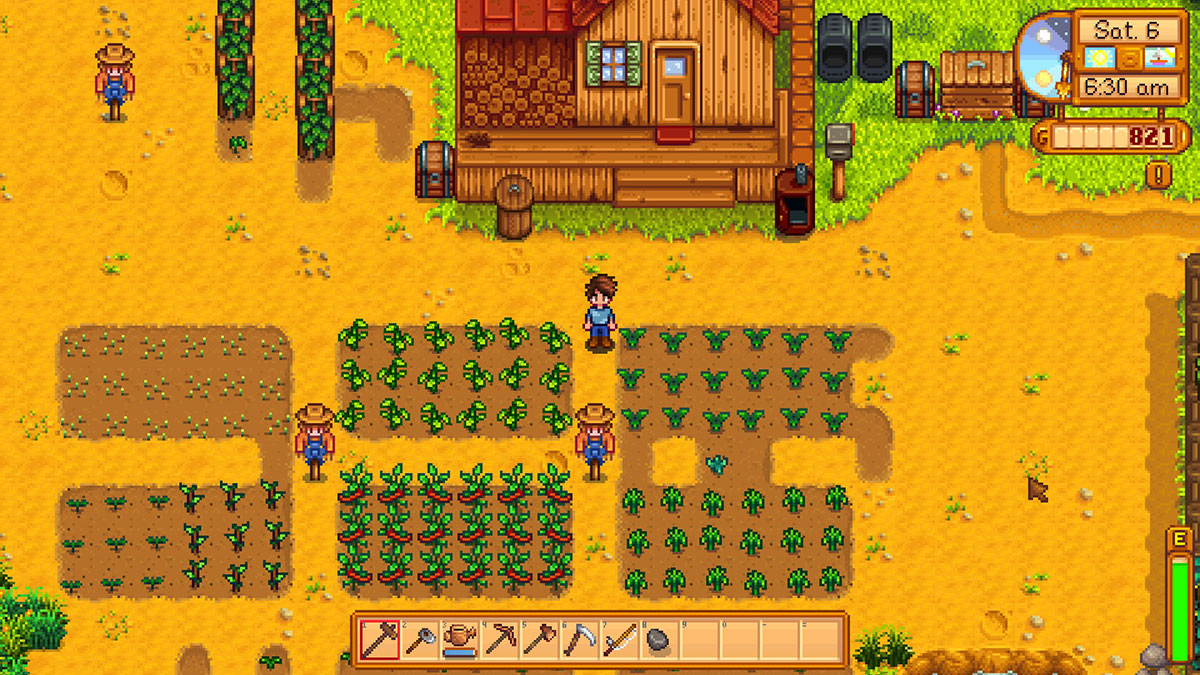Equip the scythe in slot 6
1200x675 pixels.
tap(579, 639)
